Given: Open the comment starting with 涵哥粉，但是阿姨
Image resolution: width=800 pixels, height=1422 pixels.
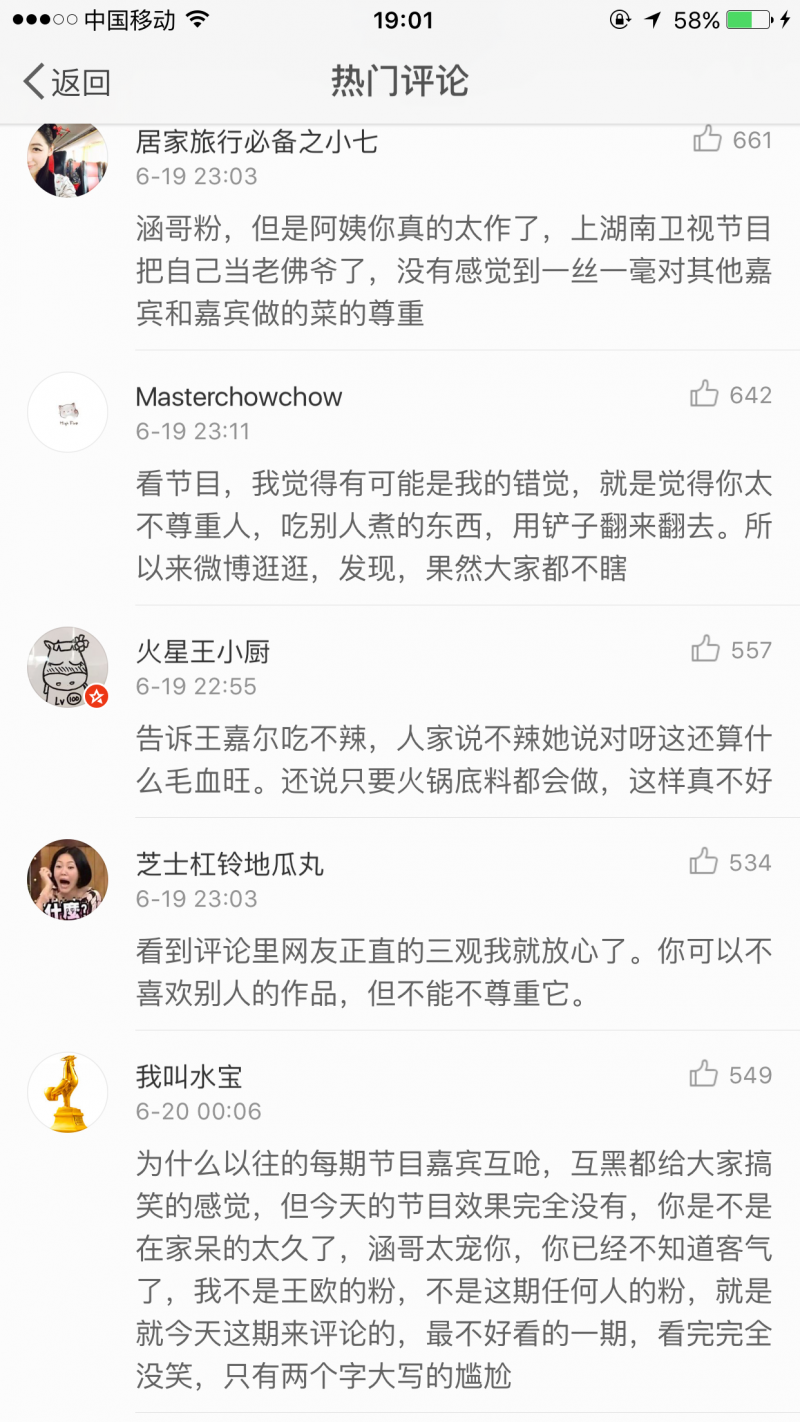Looking at the screenshot, I should tap(454, 271).
